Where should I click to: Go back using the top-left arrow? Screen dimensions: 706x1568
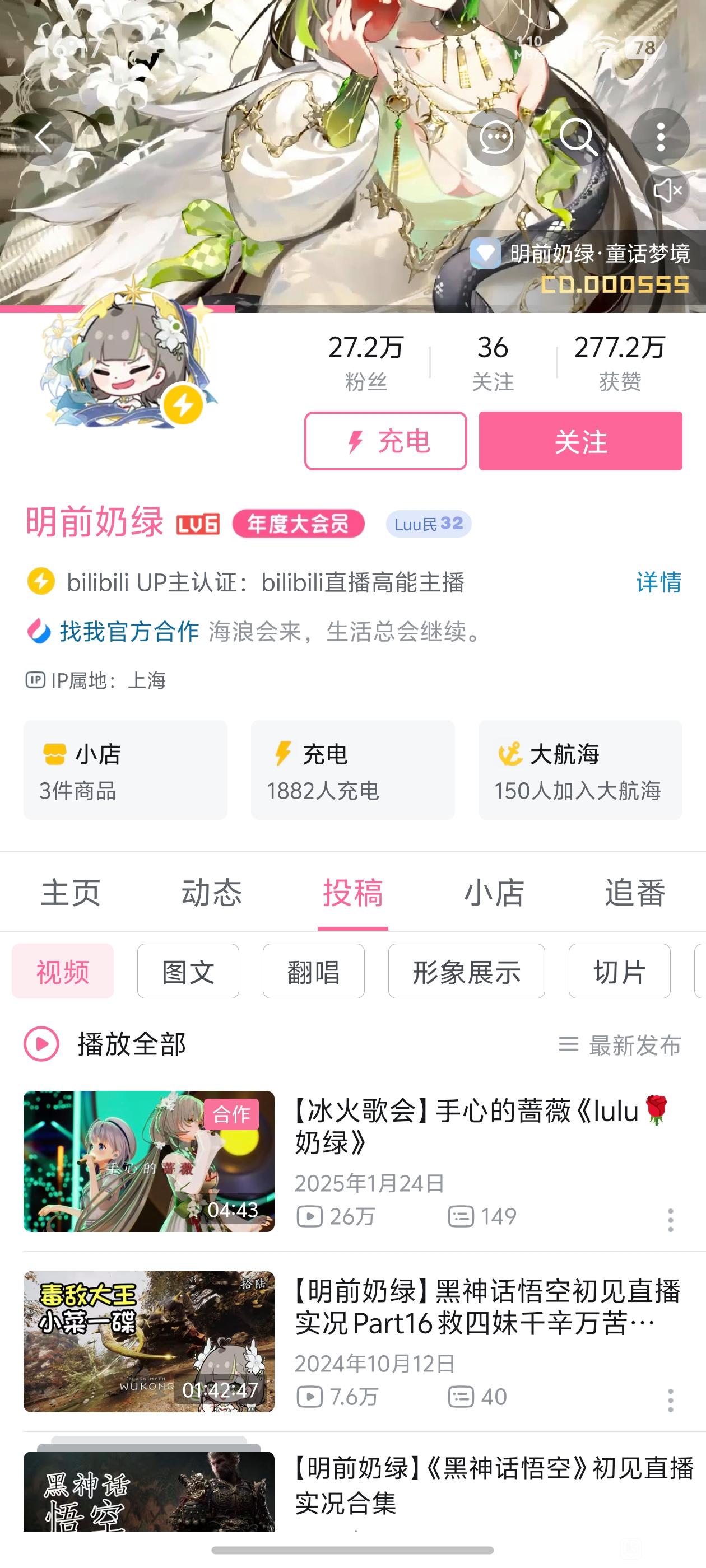click(x=43, y=137)
